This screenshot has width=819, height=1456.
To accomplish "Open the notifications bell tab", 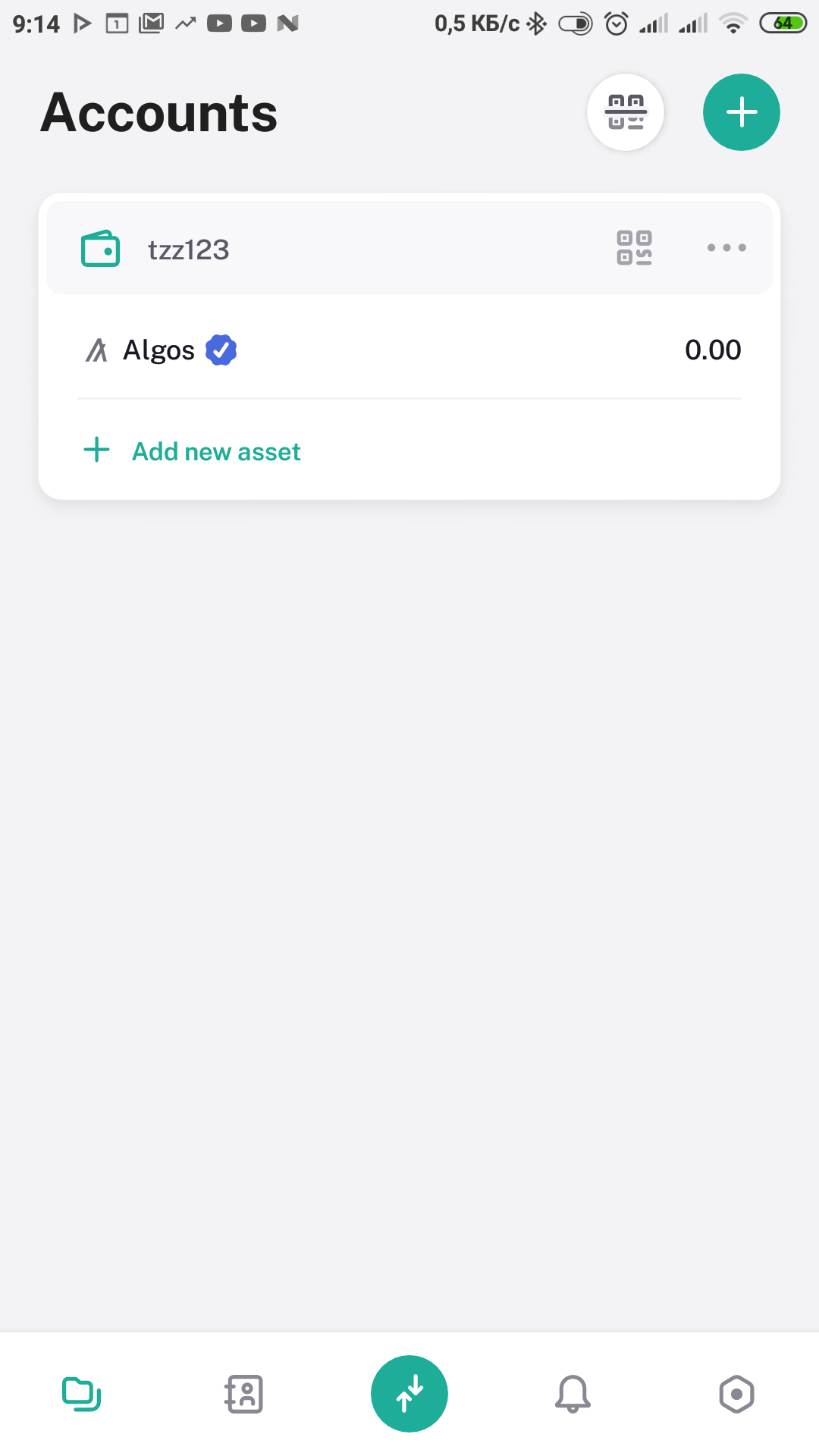I will coord(573,1394).
